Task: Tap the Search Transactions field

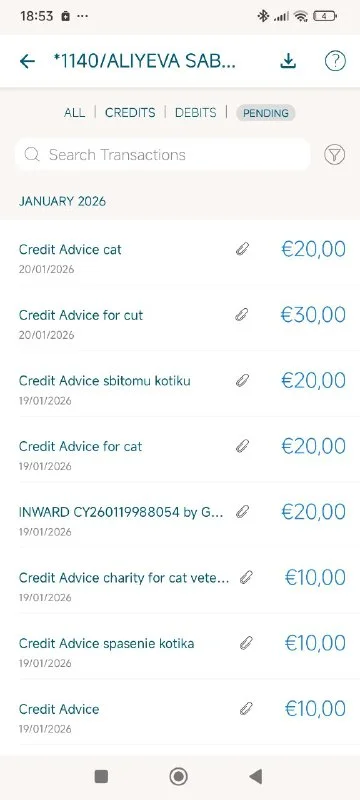Action: pos(163,155)
